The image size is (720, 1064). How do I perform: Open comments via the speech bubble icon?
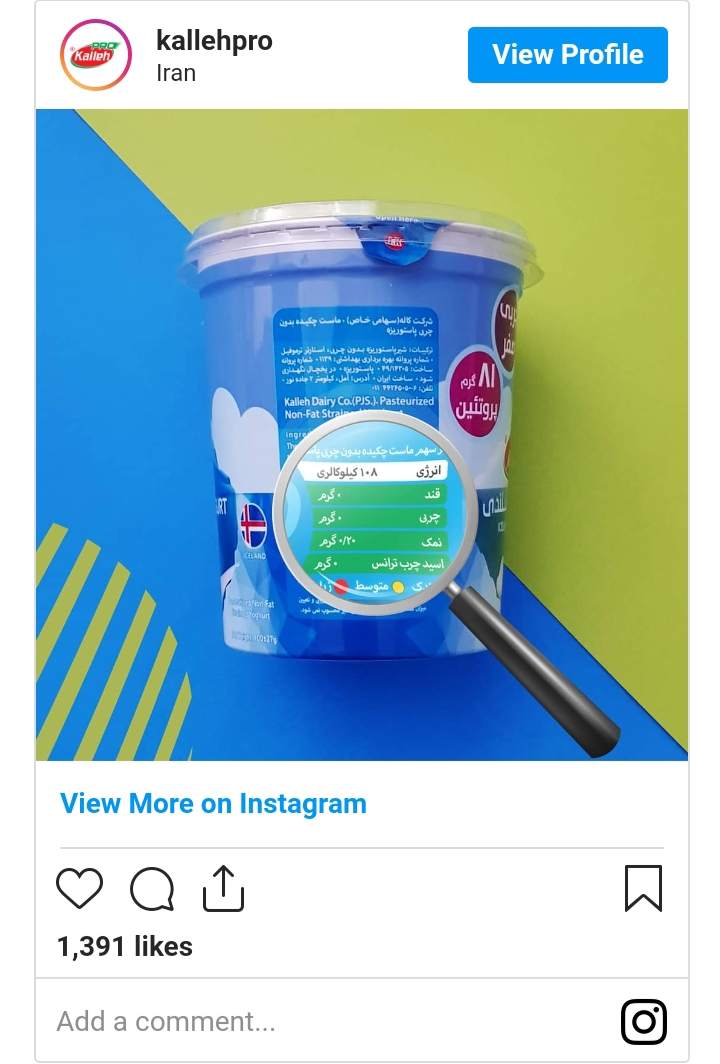point(152,888)
